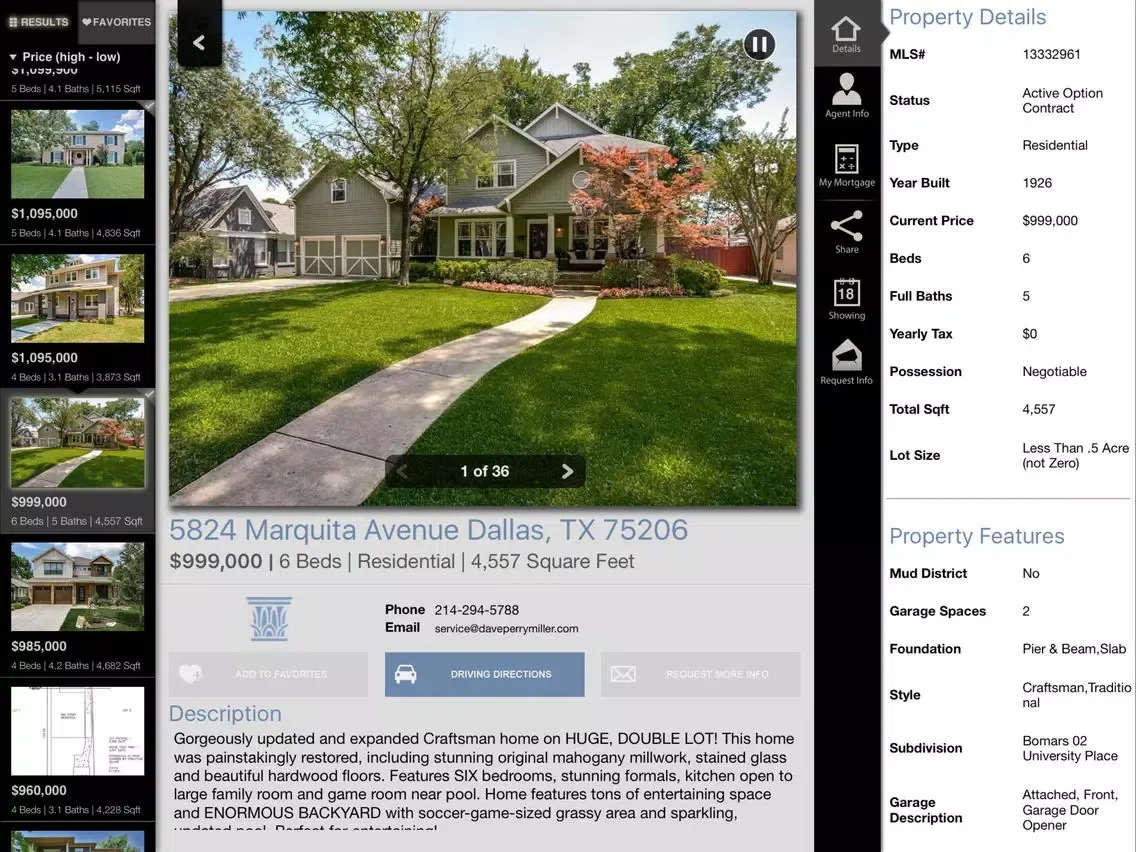The height and width of the screenshot is (852, 1136).
Task: Switch to the Results tab
Action: pyautogui.click(x=39, y=22)
